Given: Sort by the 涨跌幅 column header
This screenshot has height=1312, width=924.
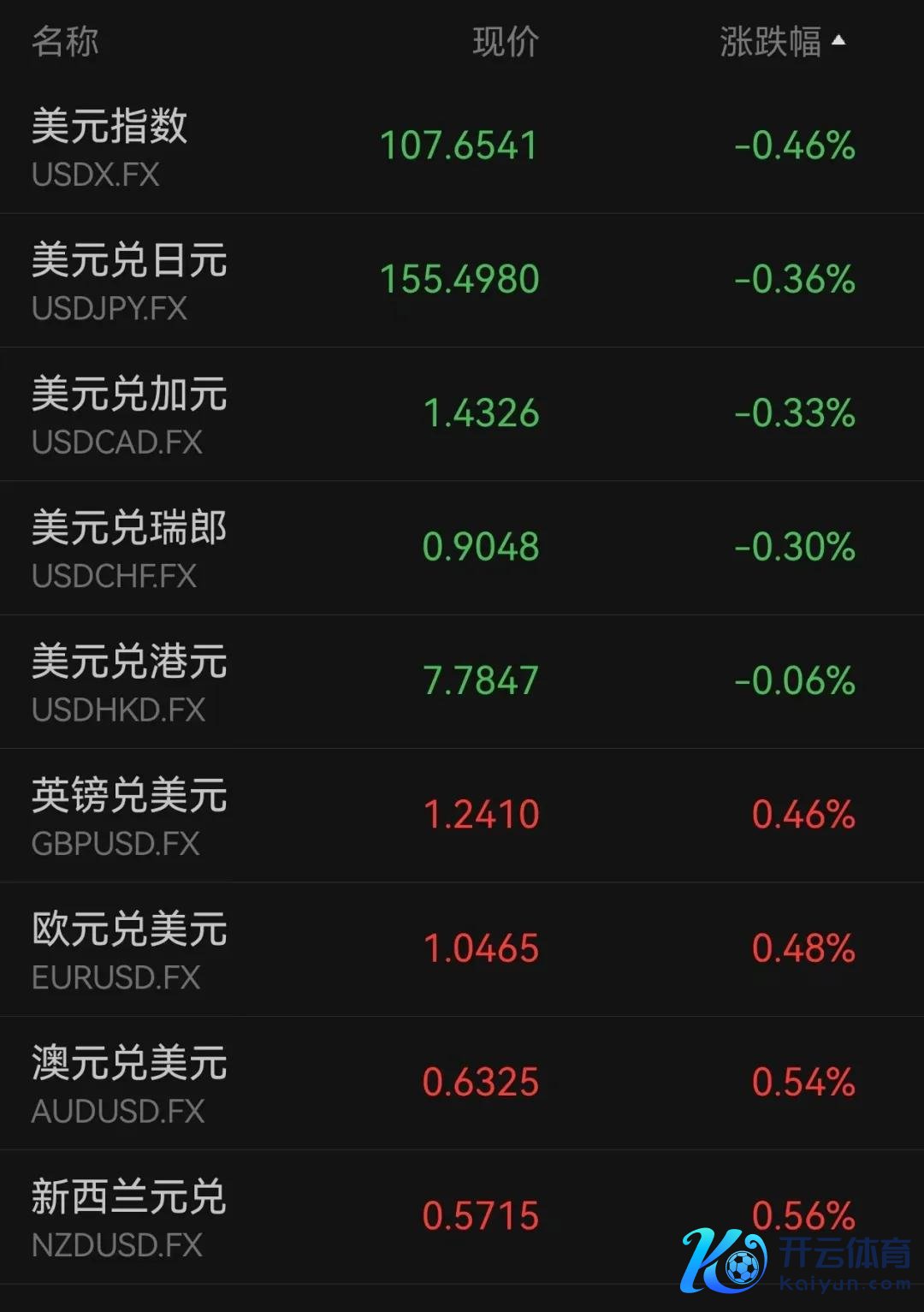Looking at the screenshot, I should (780, 41).
